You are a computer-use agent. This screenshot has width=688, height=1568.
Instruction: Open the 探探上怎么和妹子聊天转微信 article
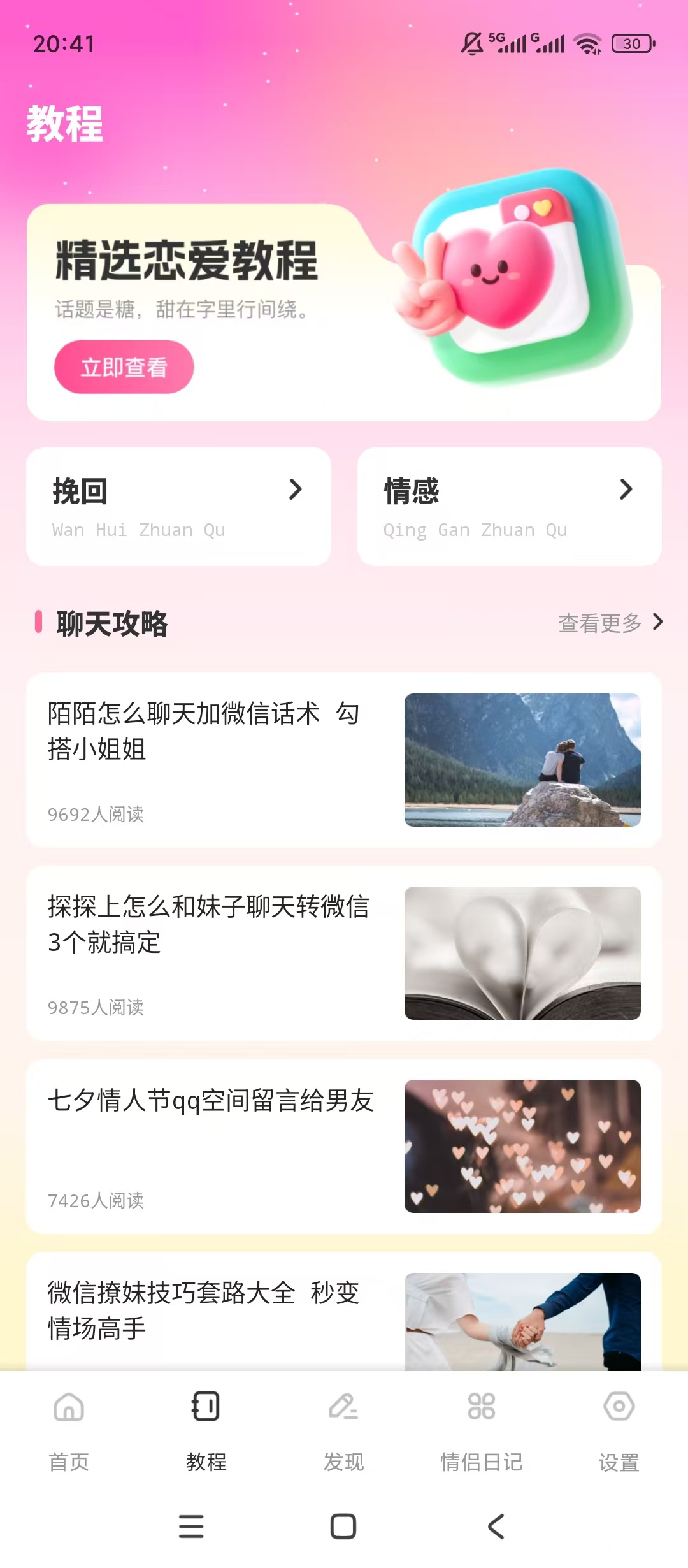point(344,953)
